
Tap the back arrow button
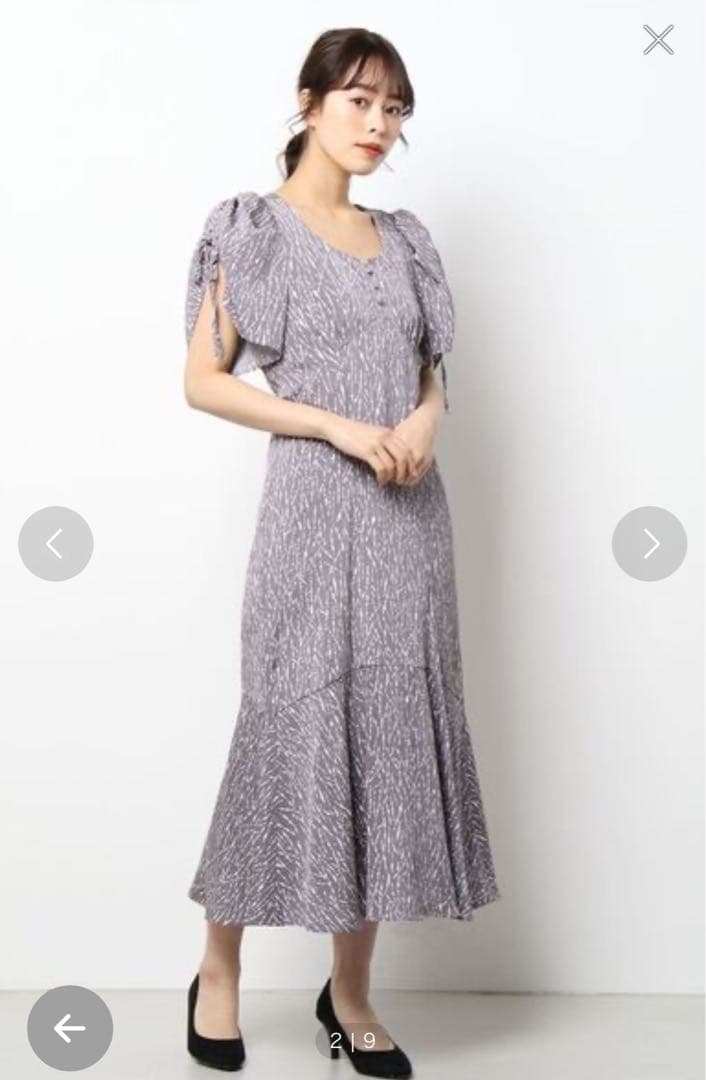tap(70, 1028)
